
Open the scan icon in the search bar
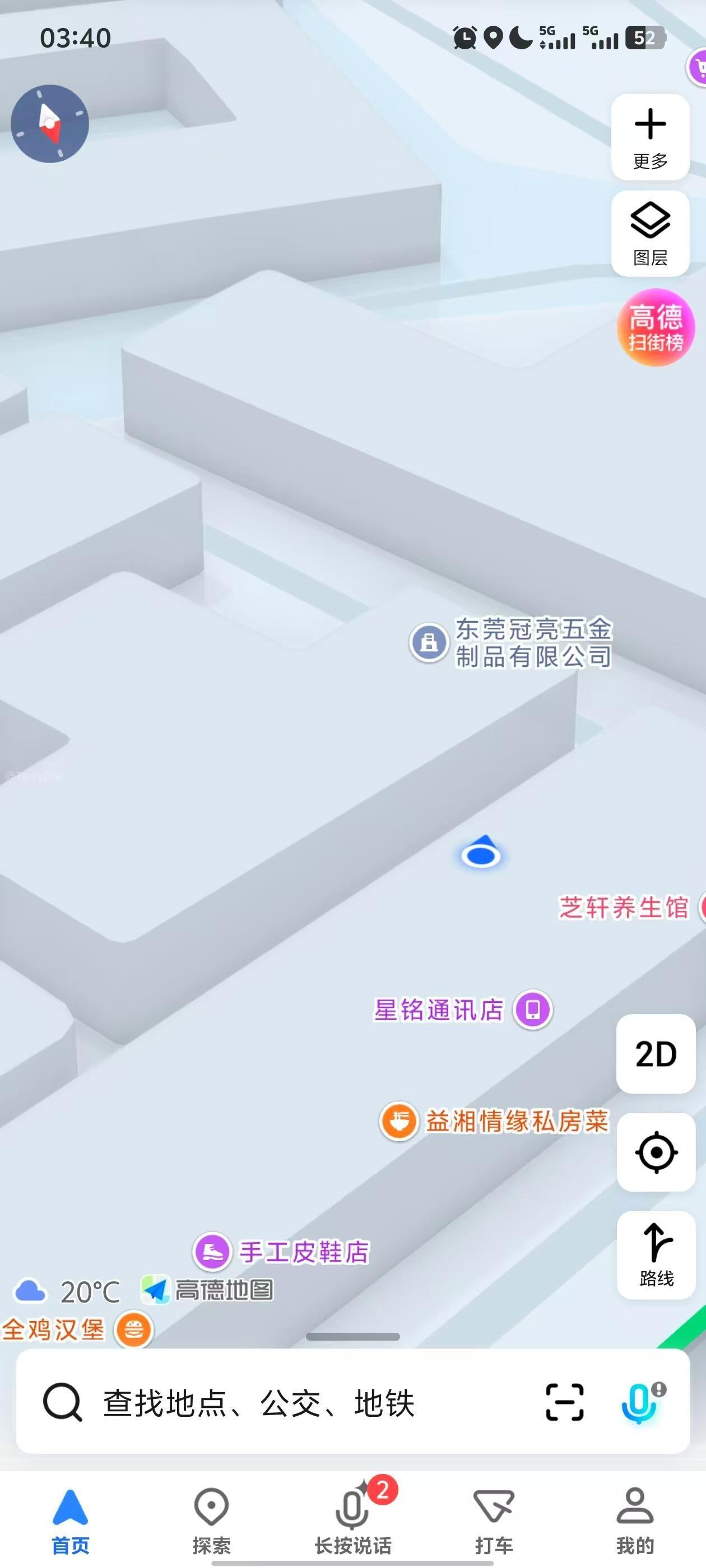[x=564, y=1402]
